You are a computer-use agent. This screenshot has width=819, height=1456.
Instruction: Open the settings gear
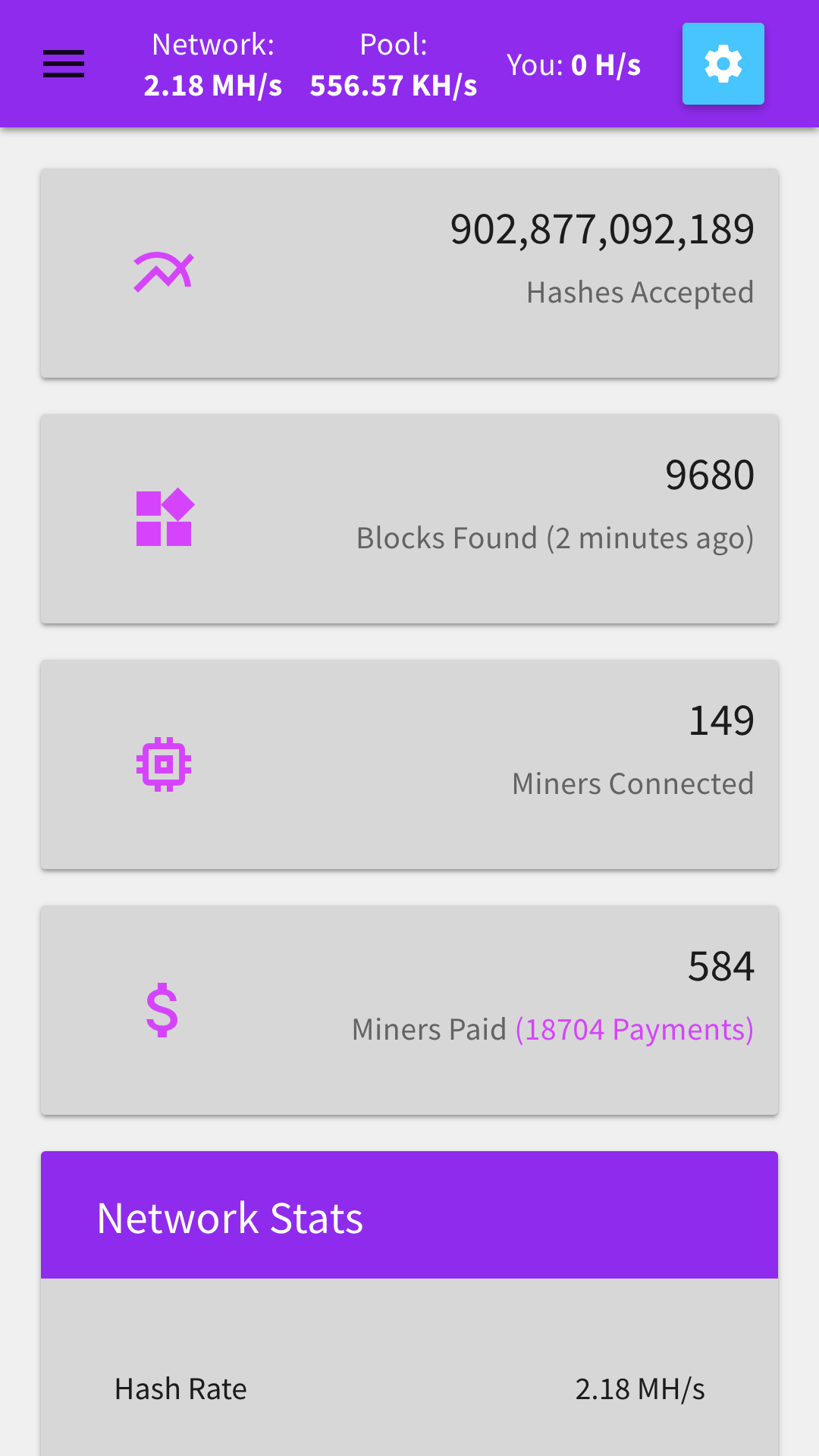pos(723,64)
